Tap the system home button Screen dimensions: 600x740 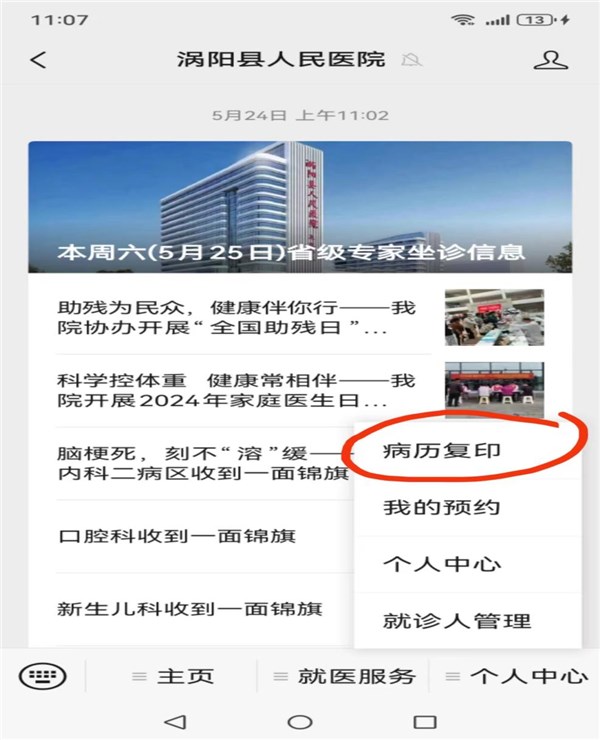tap(300, 721)
